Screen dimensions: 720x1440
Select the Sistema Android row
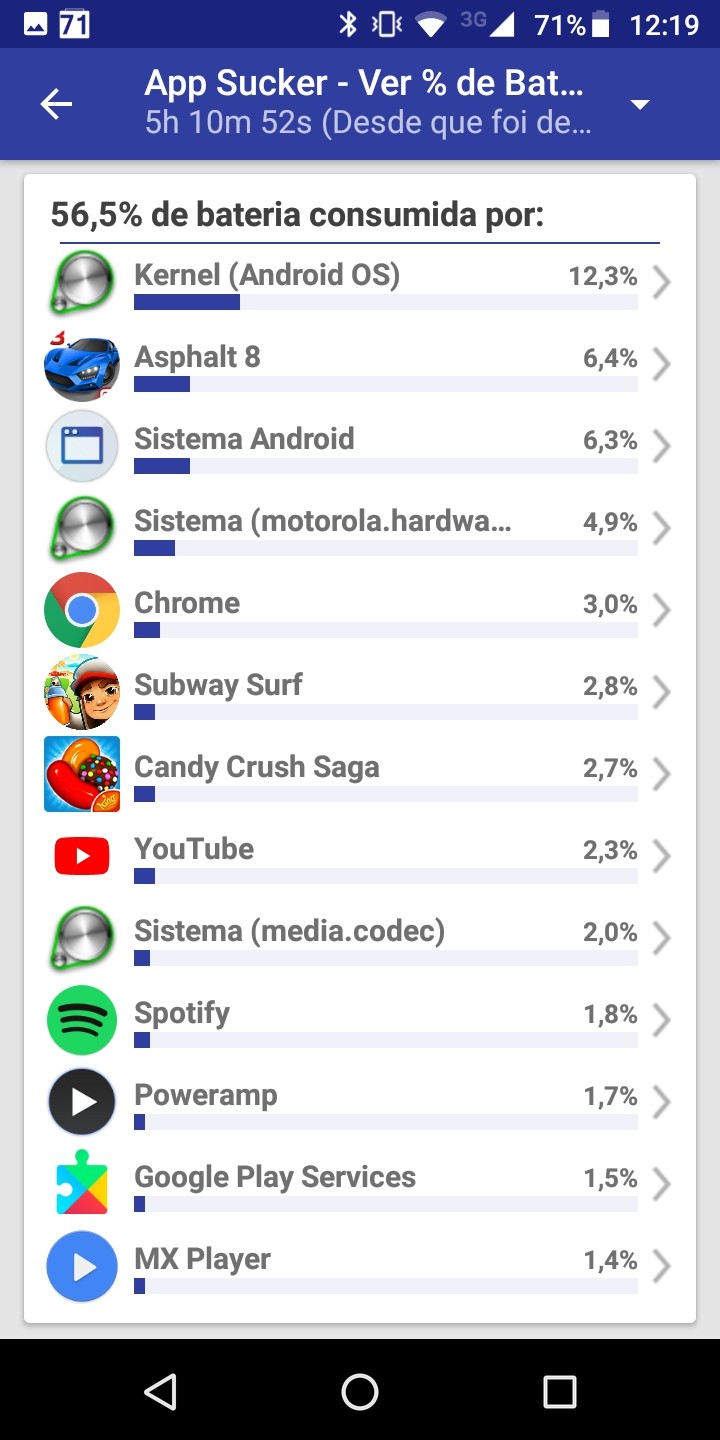click(360, 448)
